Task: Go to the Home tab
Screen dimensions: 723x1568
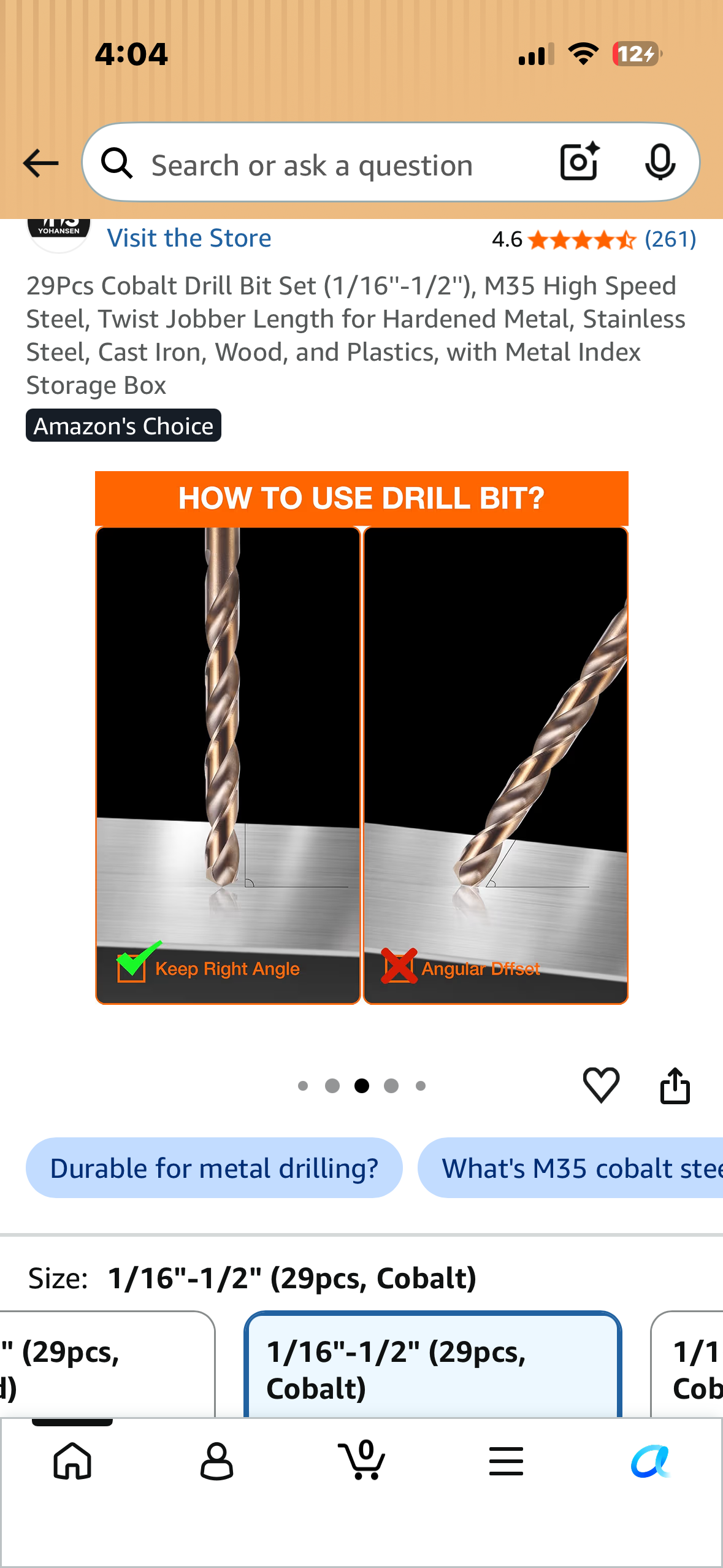Action: [x=72, y=1461]
